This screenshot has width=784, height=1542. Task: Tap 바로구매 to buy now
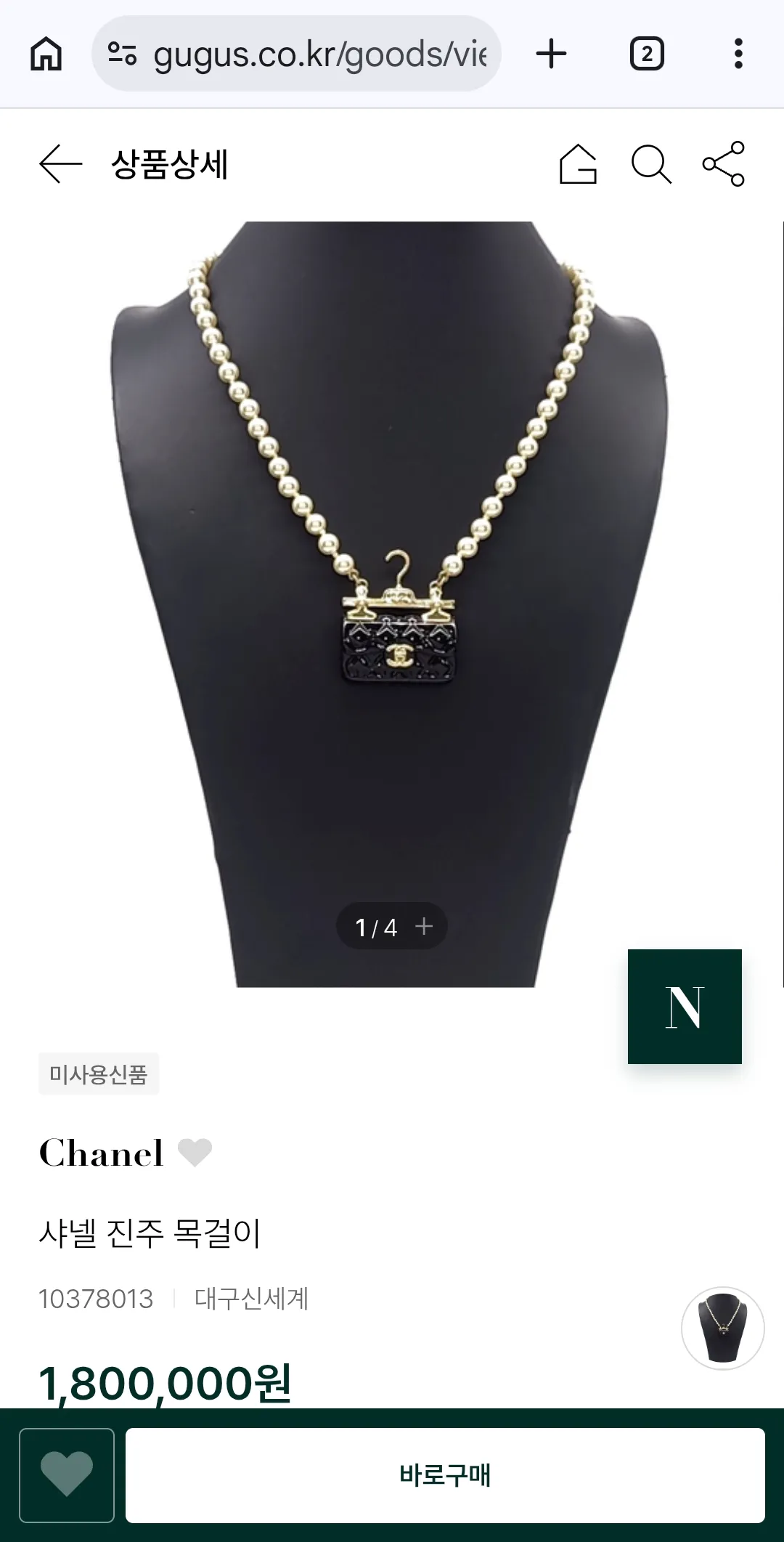tap(445, 1475)
